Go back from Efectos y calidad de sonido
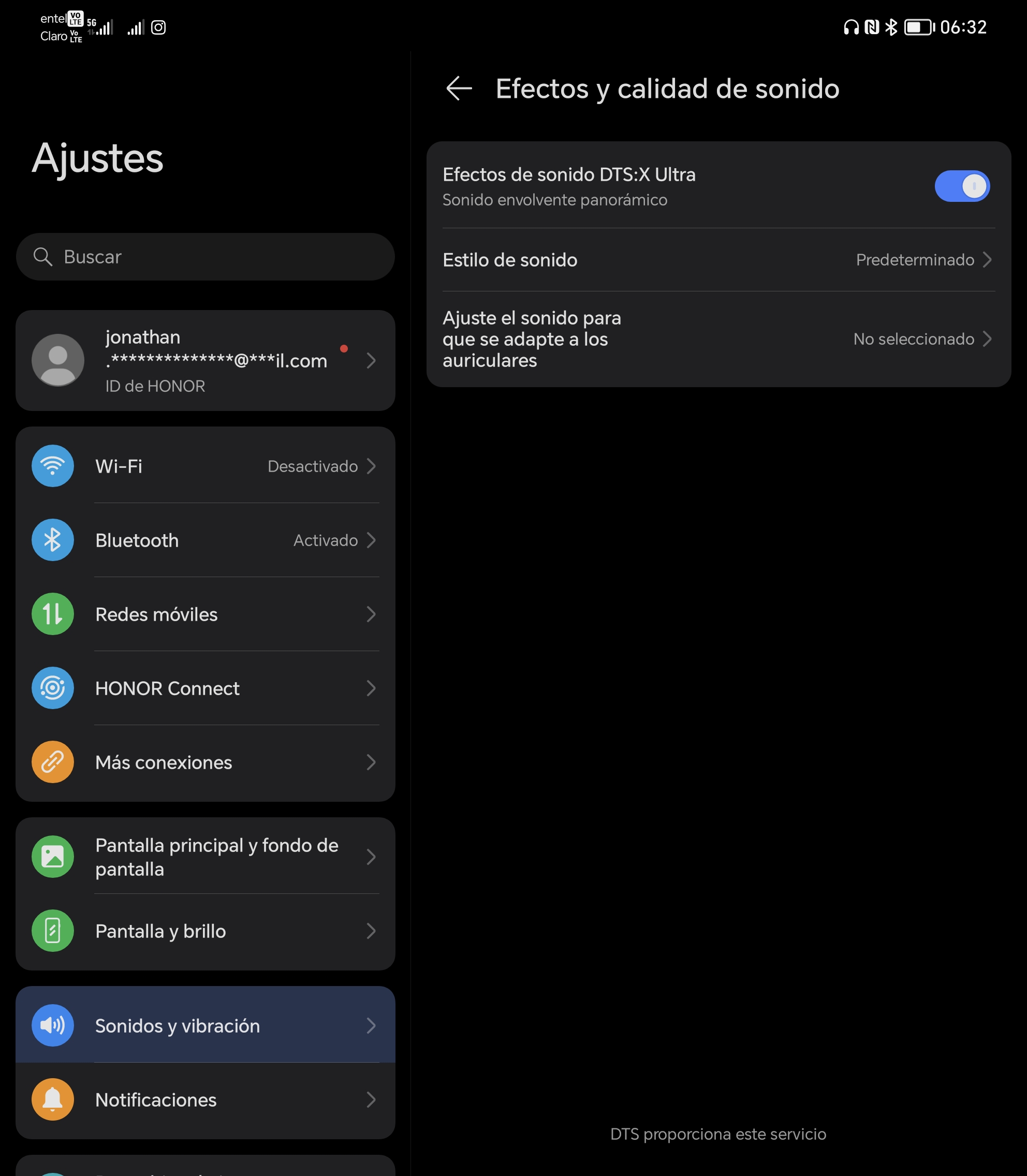The image size is (1027, 1176). 459,89
